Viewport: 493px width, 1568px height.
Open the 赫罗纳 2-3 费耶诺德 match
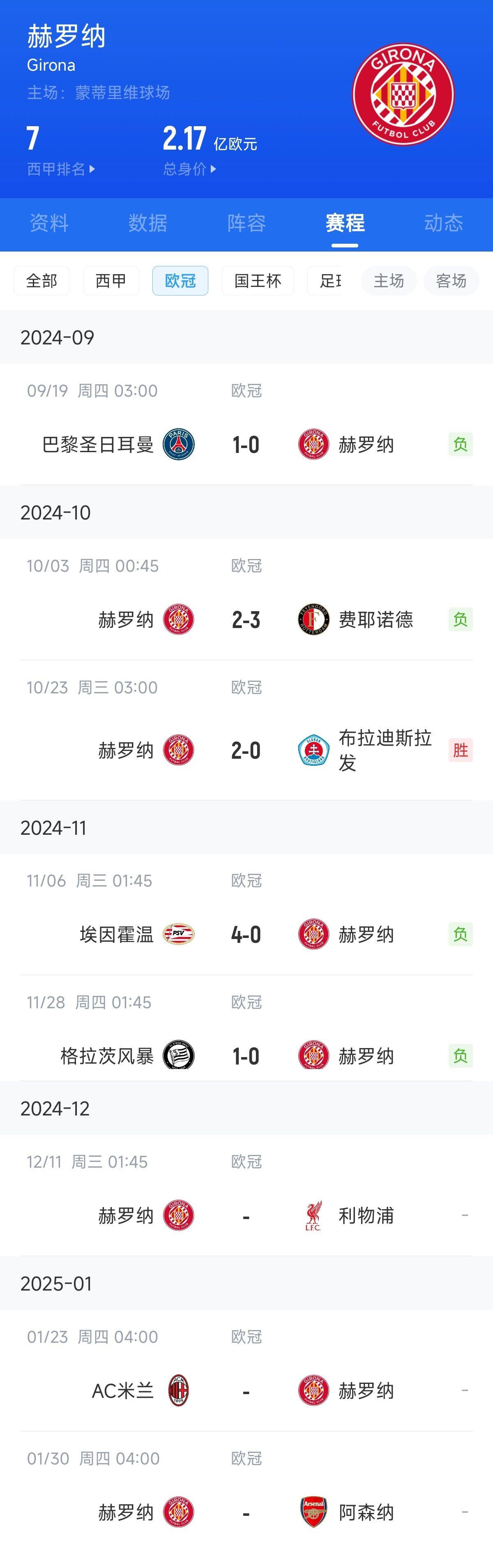coord(246,620)
